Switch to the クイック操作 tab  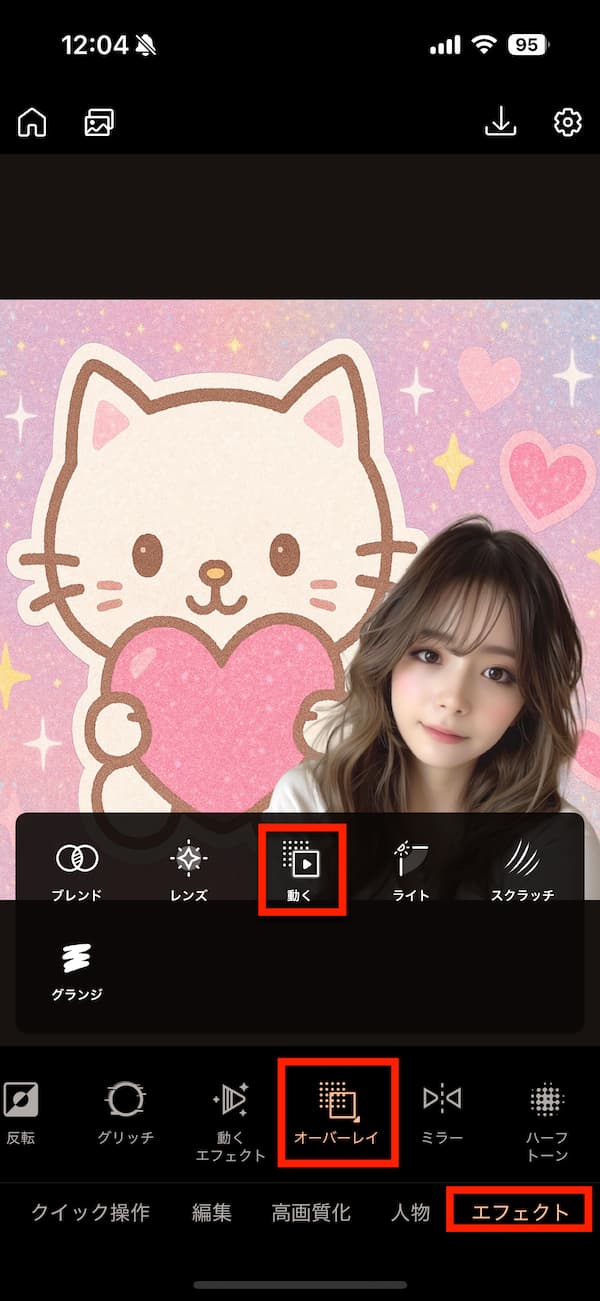90,1213
